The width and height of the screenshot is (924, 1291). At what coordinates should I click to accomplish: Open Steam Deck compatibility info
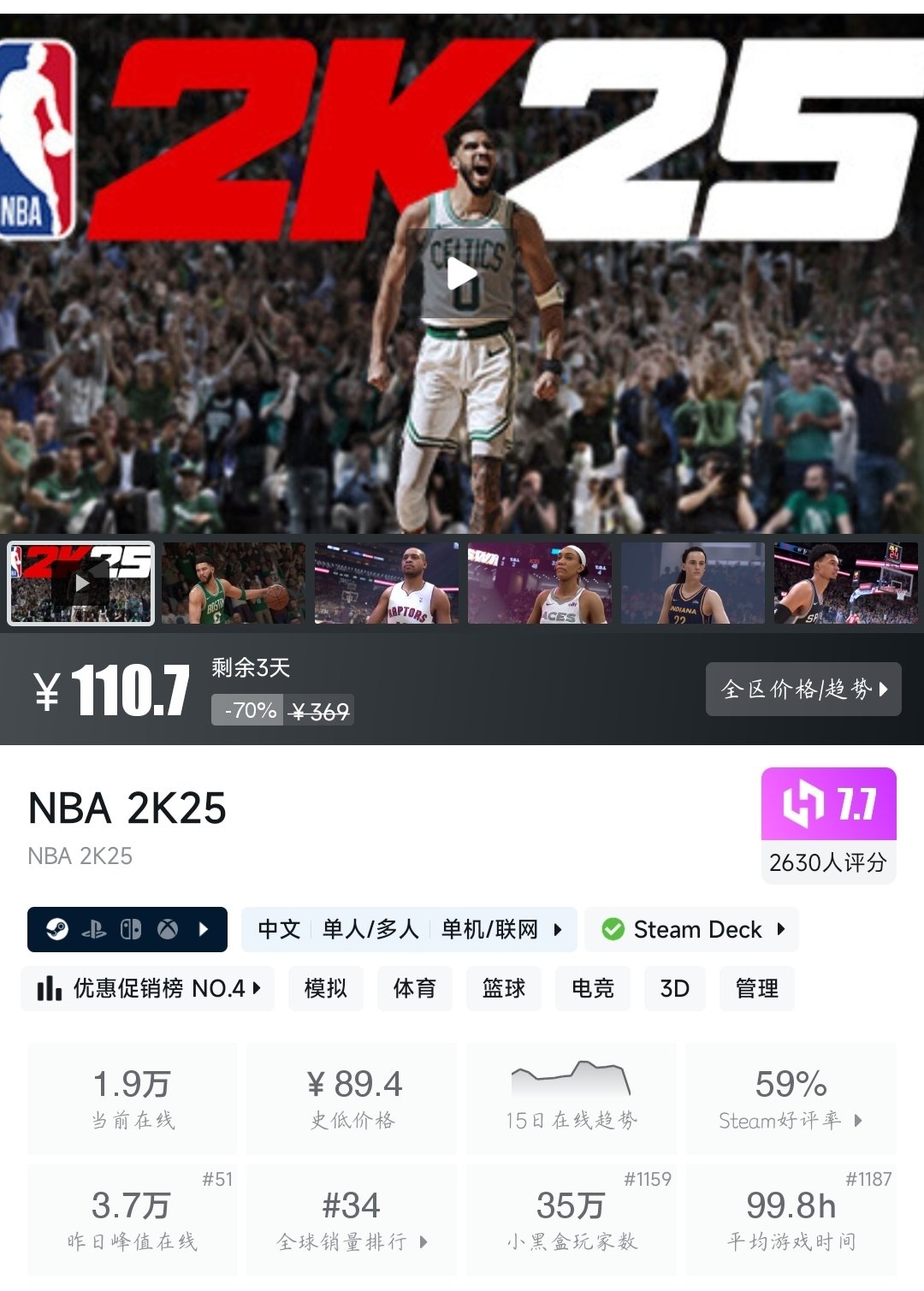tap(692, 929)
